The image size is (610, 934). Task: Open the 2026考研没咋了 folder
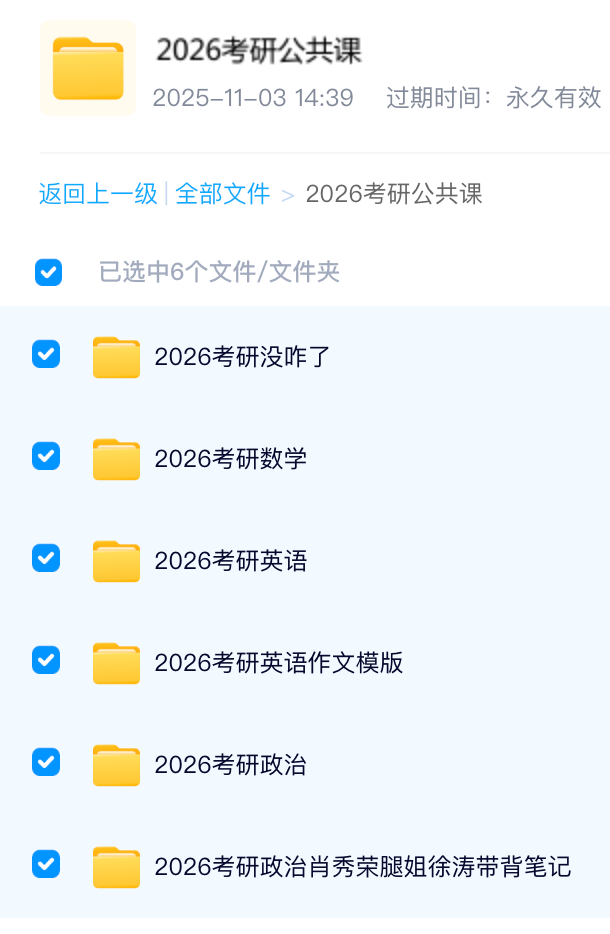[x=242, y=357]
